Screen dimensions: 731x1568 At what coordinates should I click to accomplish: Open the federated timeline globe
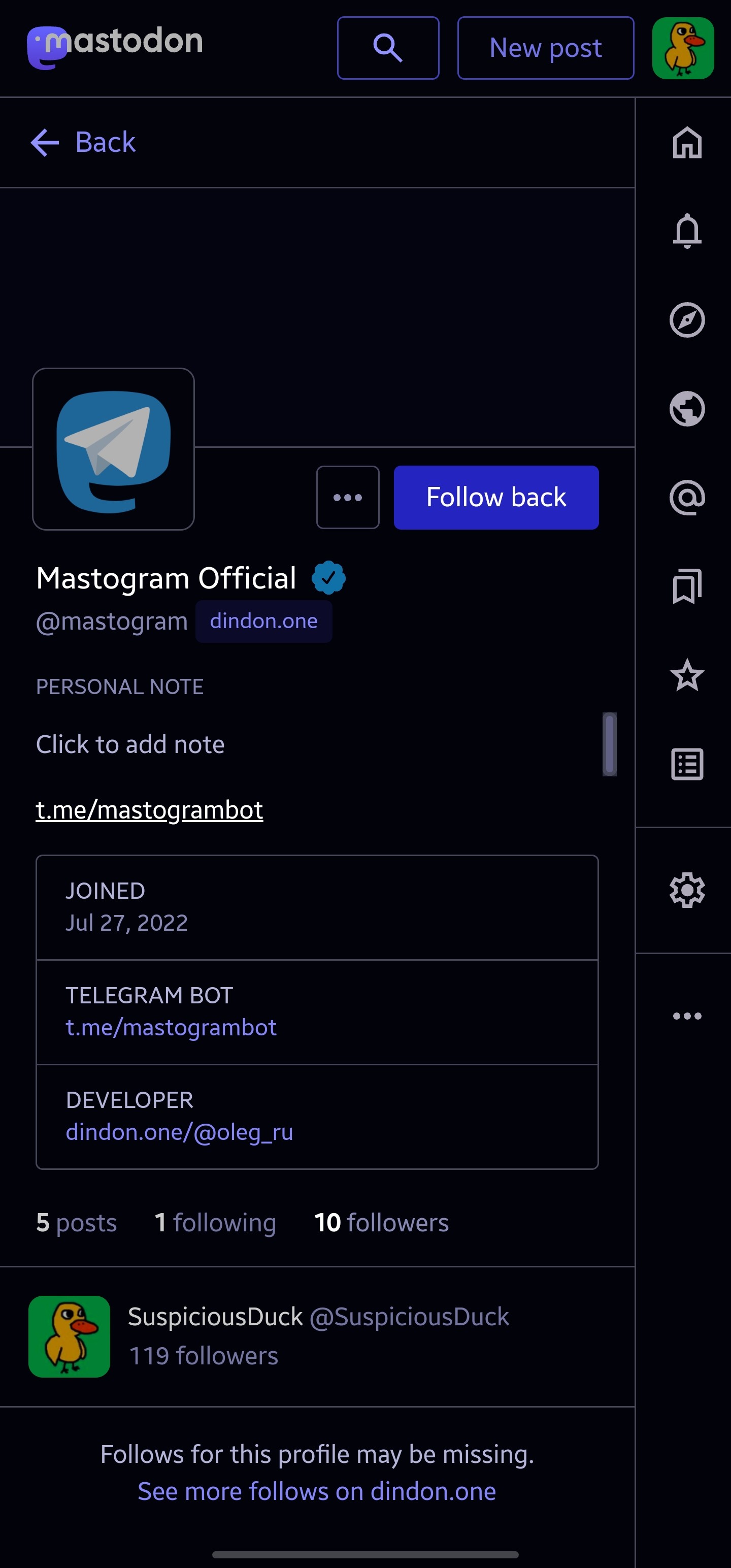point(686,408)
